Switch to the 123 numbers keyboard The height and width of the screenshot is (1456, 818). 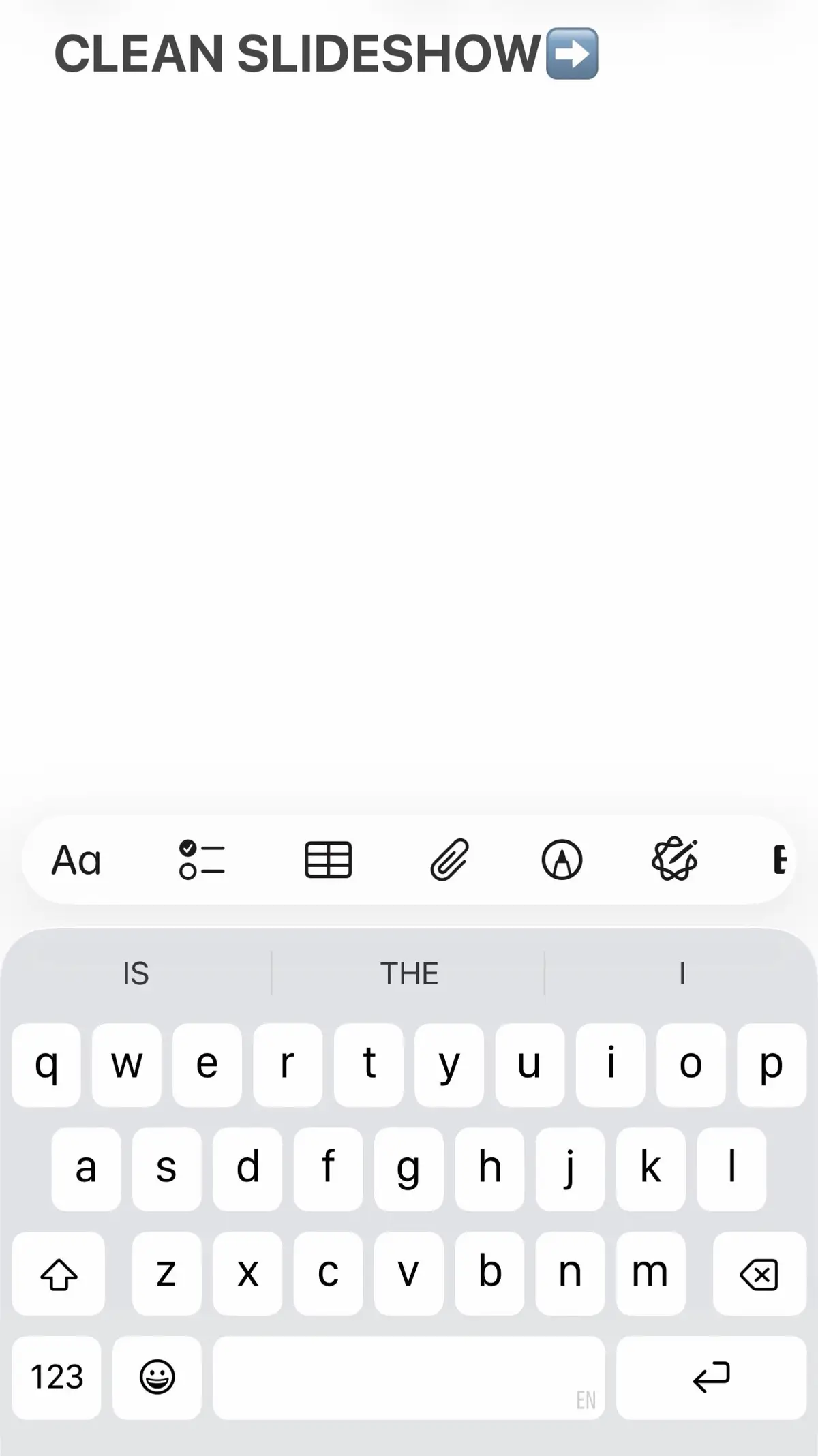click(57, 1377)
